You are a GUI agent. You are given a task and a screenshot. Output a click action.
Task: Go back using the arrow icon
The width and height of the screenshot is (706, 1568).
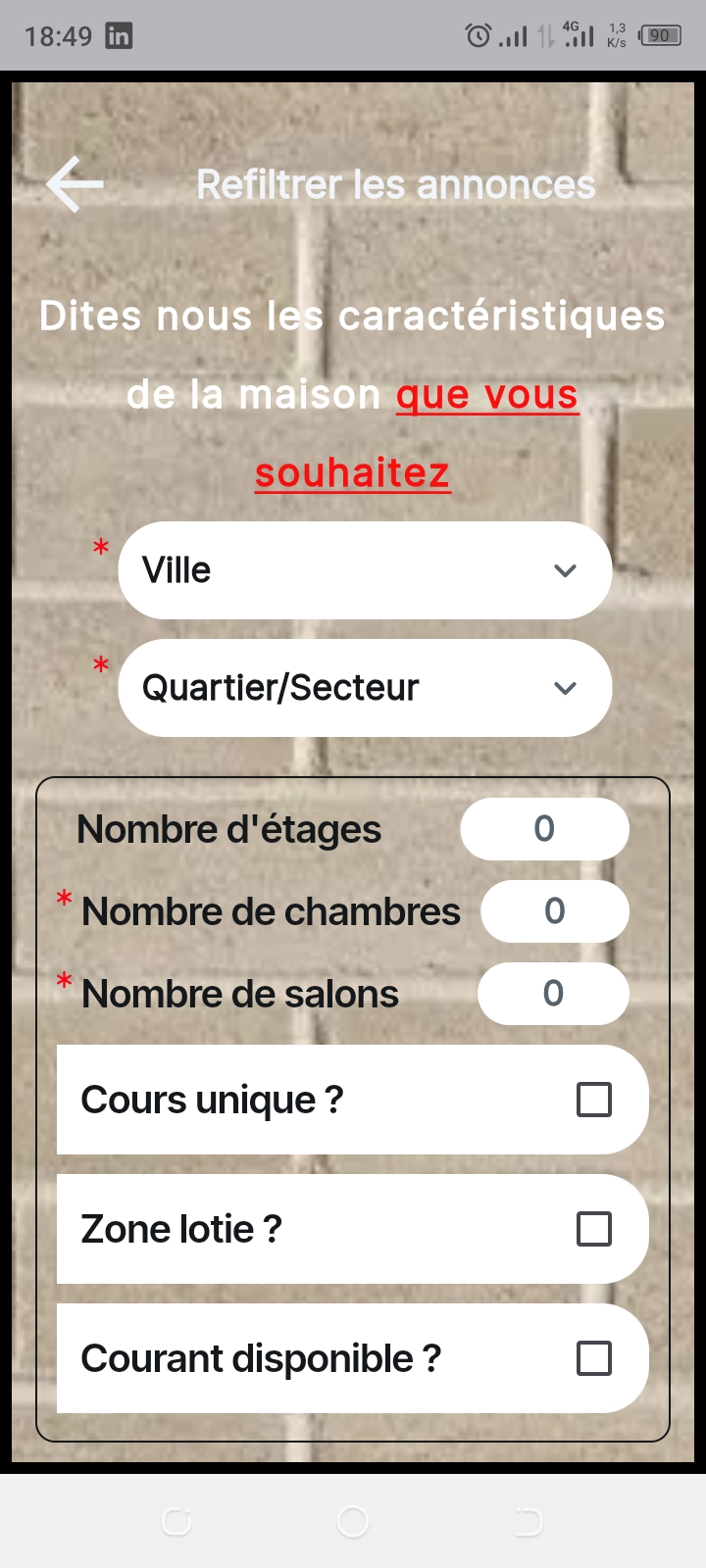point(75,184)
